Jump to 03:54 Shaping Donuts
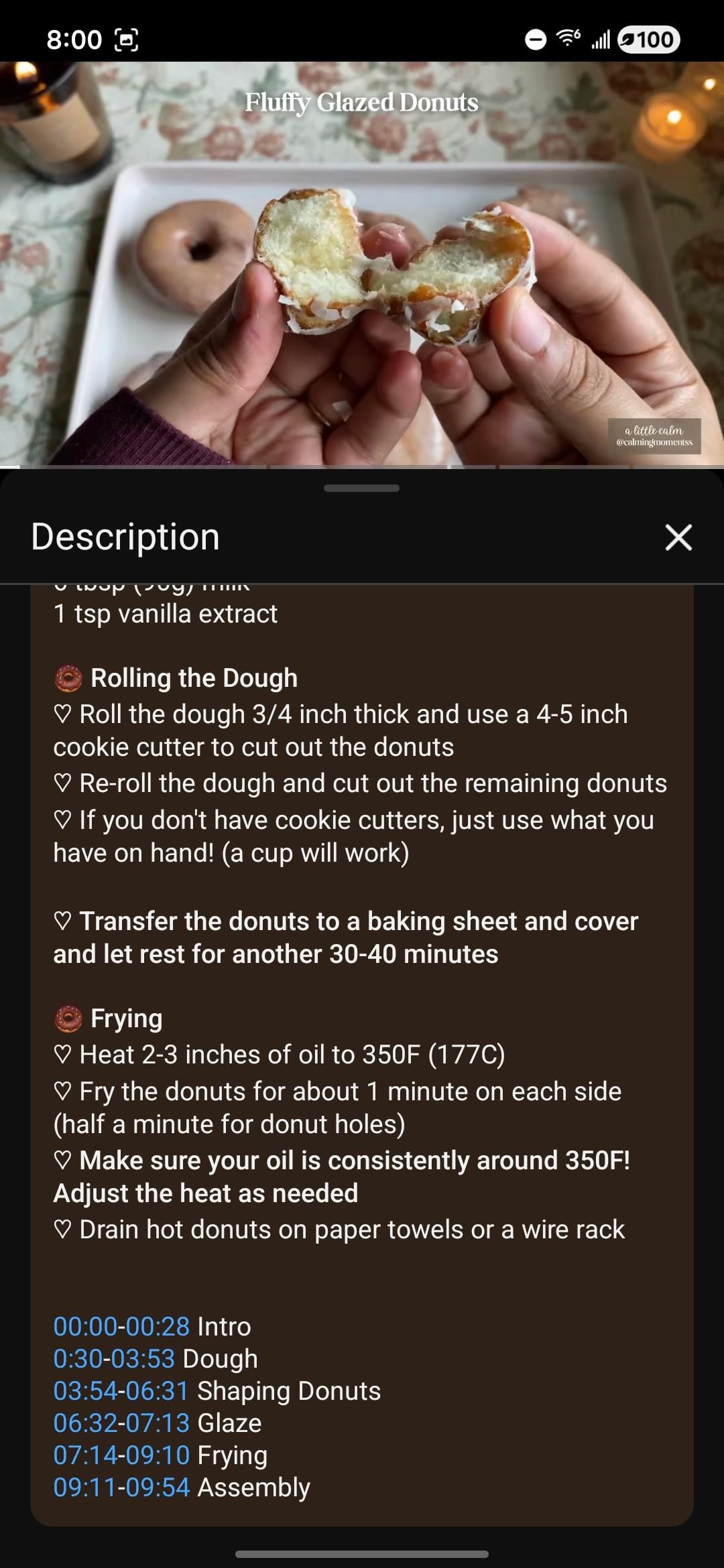 pyautogui.click(x=85, y=1390)
